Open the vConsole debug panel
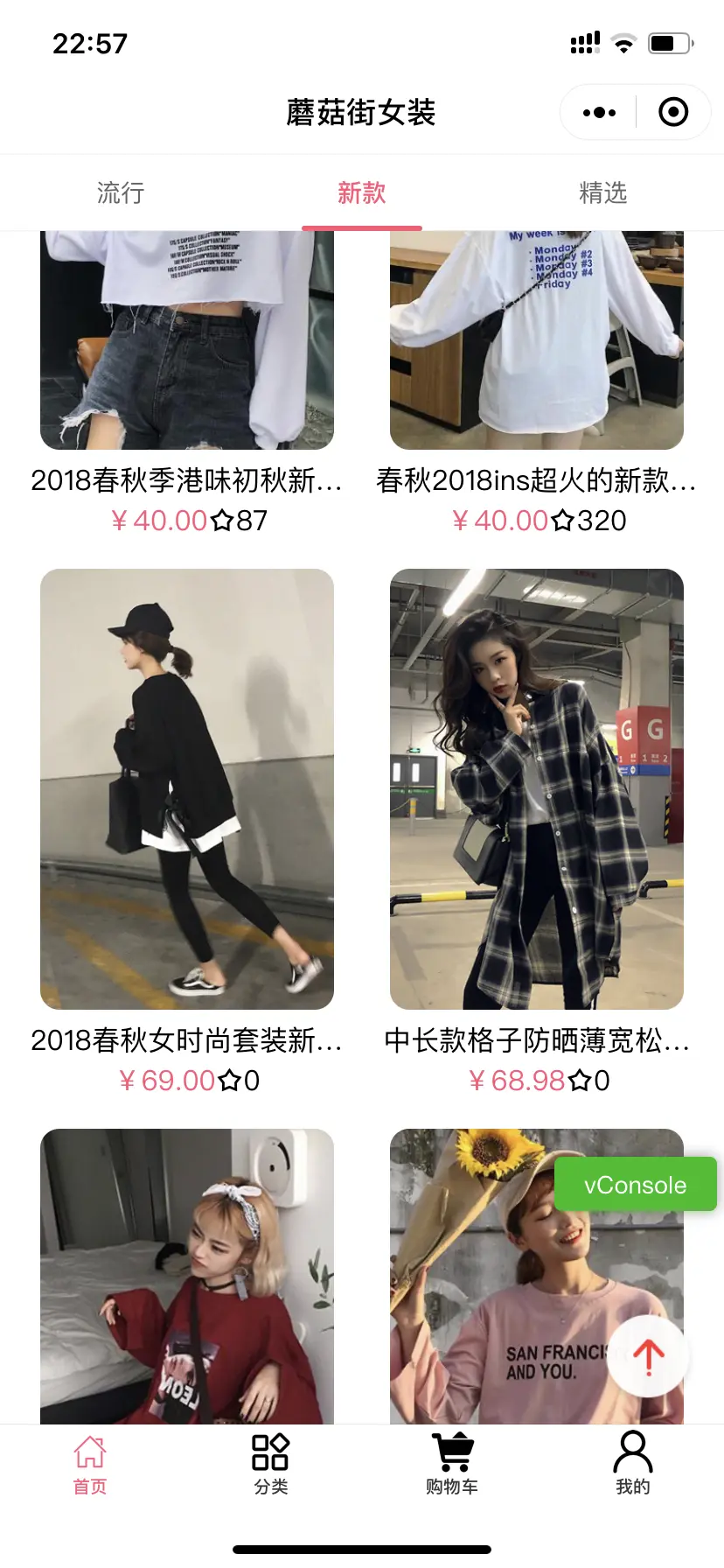This screenshot has width=724, height=1568. coord(636,1185)
